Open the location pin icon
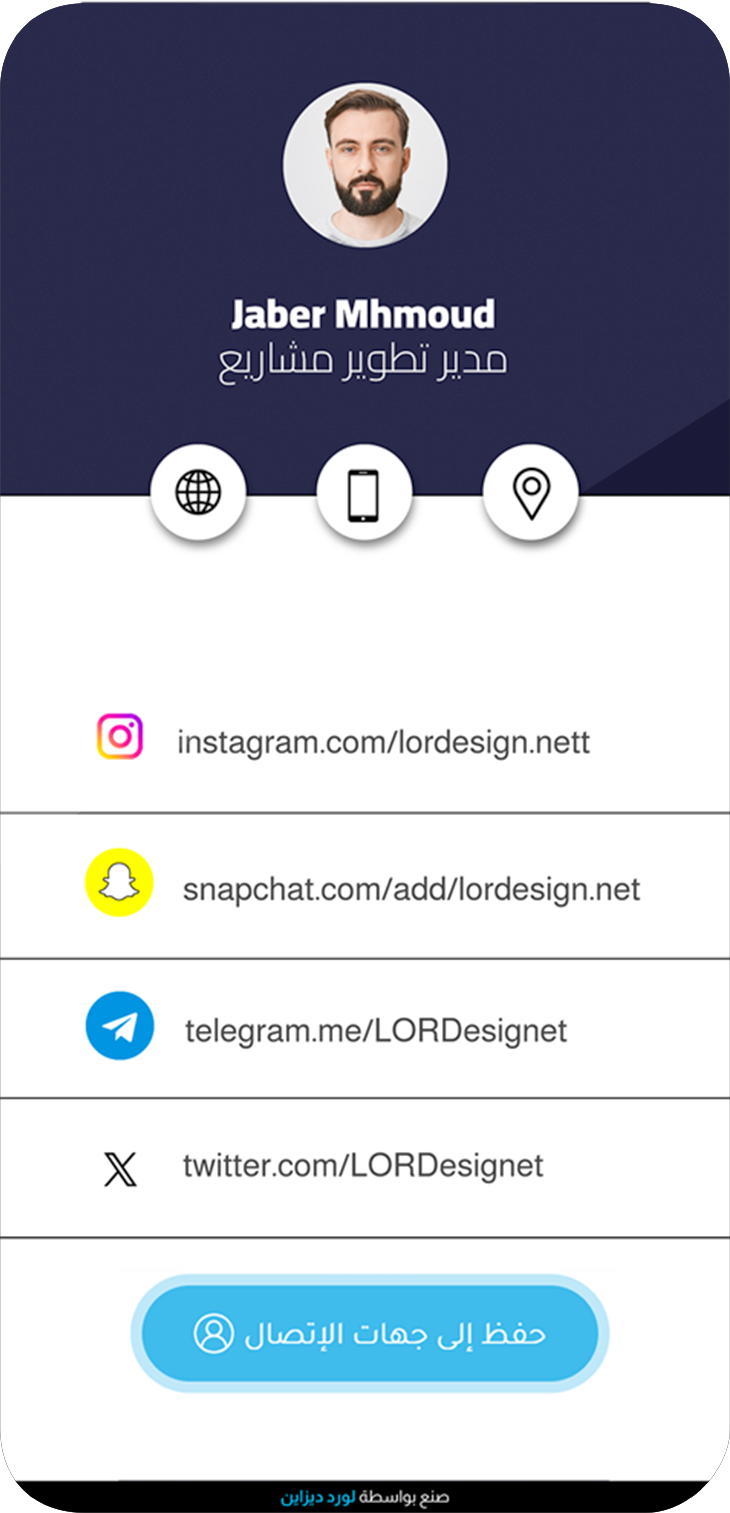Screen dimensions: 730x1513 point(531,492)
